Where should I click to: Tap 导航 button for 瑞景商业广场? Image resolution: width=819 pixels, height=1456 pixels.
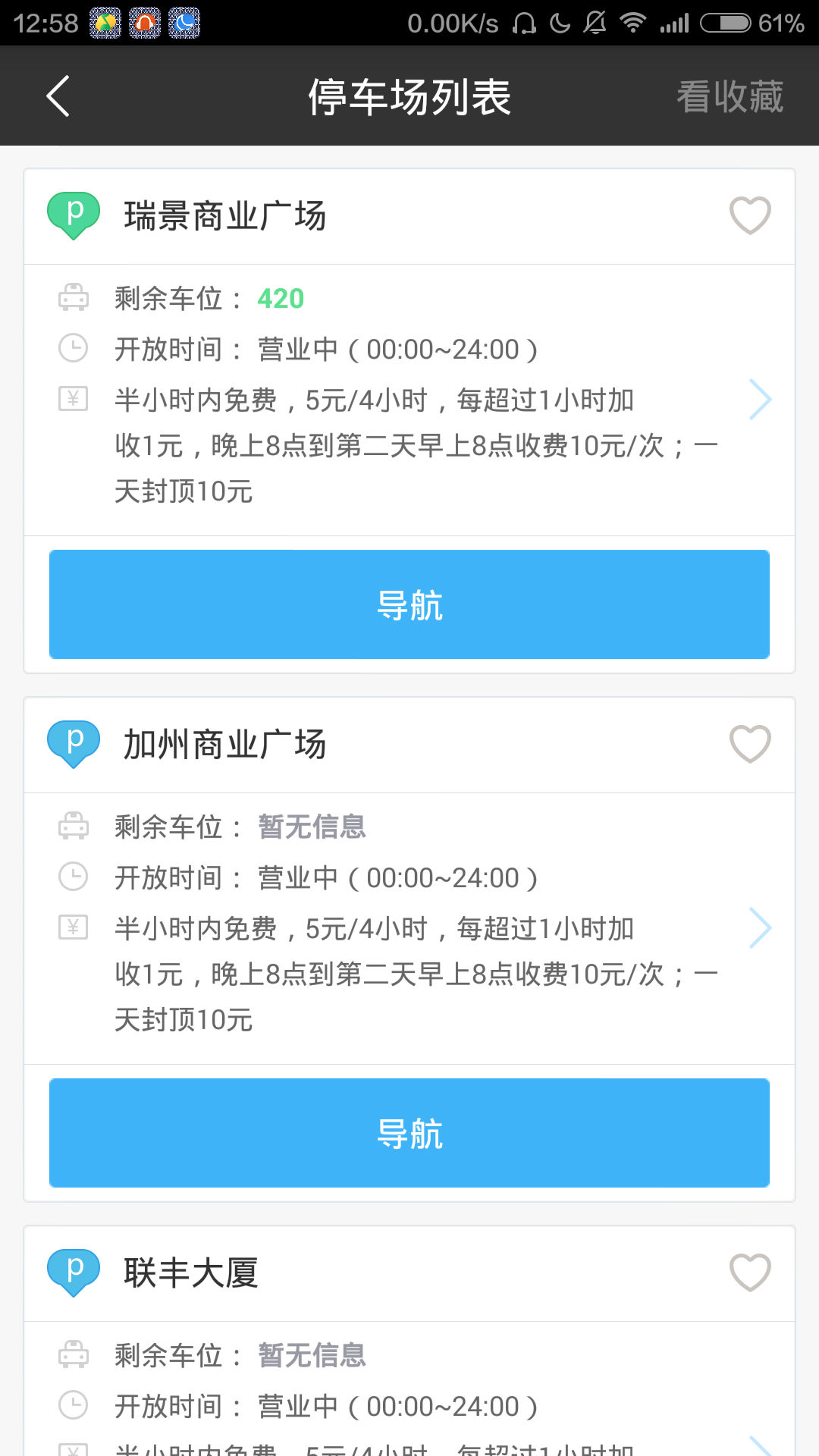click(409, 604)
